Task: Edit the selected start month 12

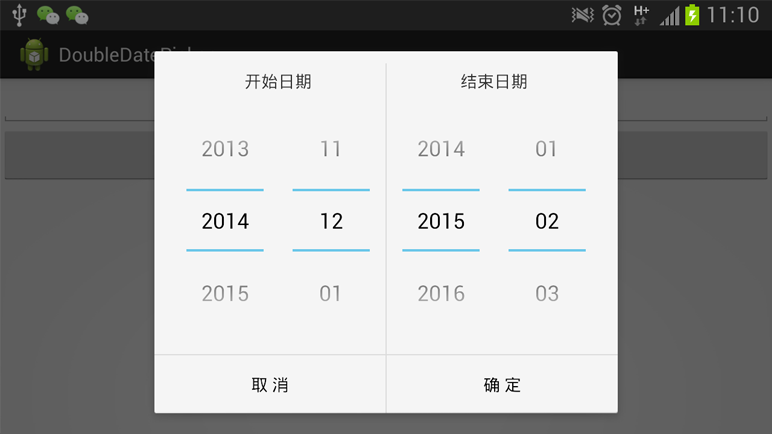Action: click(x=331, y=222)
